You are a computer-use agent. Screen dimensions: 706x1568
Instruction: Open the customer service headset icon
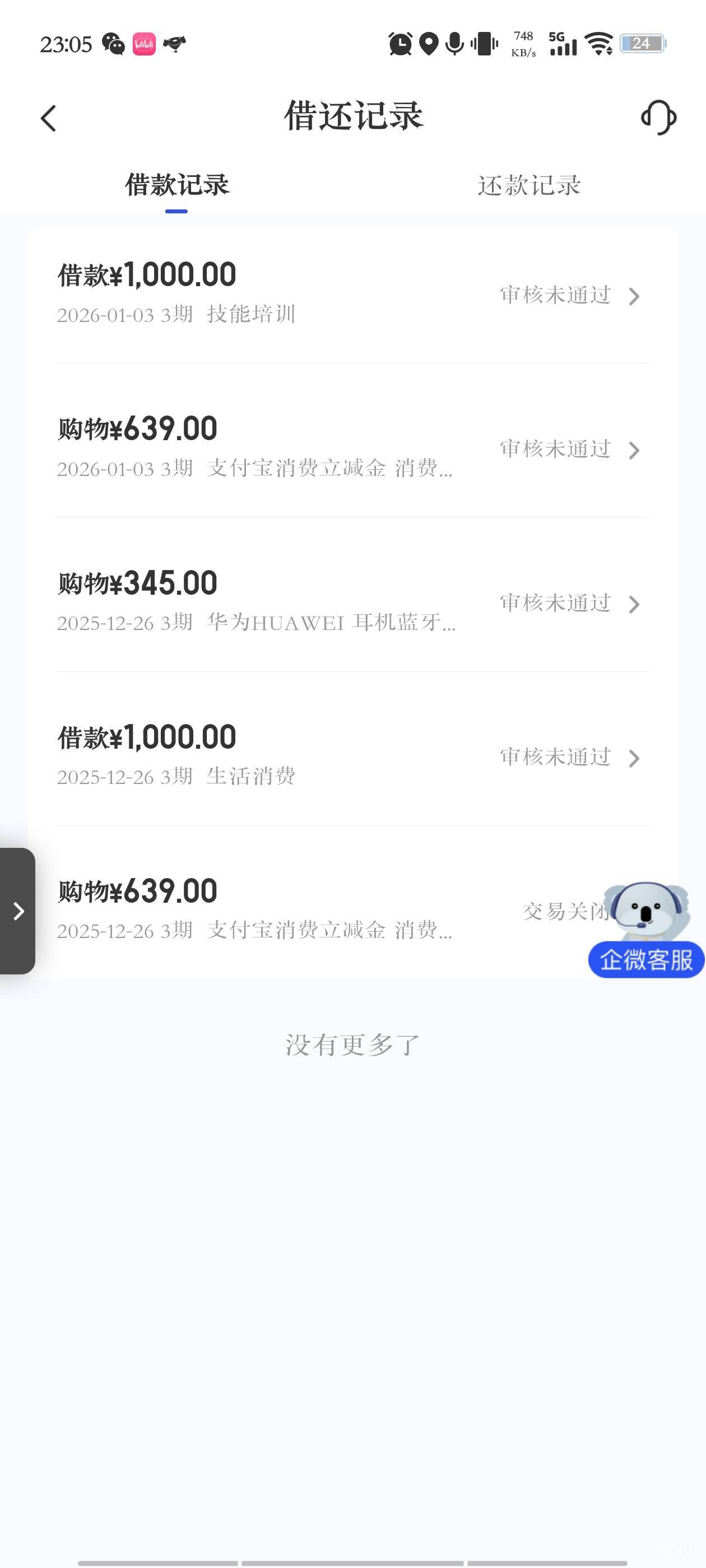(x=658, y=117)
